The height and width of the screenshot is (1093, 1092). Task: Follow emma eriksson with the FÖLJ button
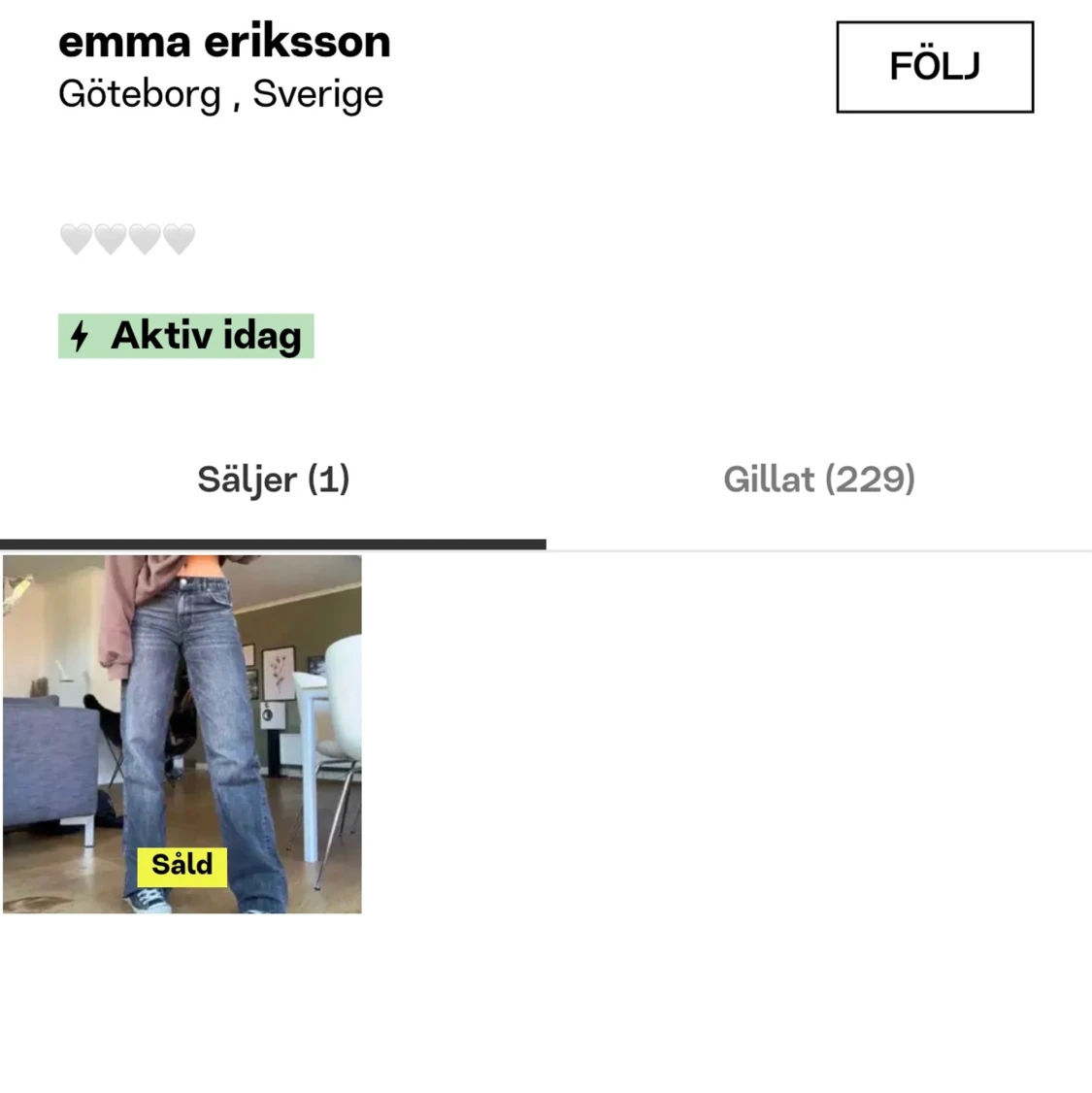click(x=934, y=67)
